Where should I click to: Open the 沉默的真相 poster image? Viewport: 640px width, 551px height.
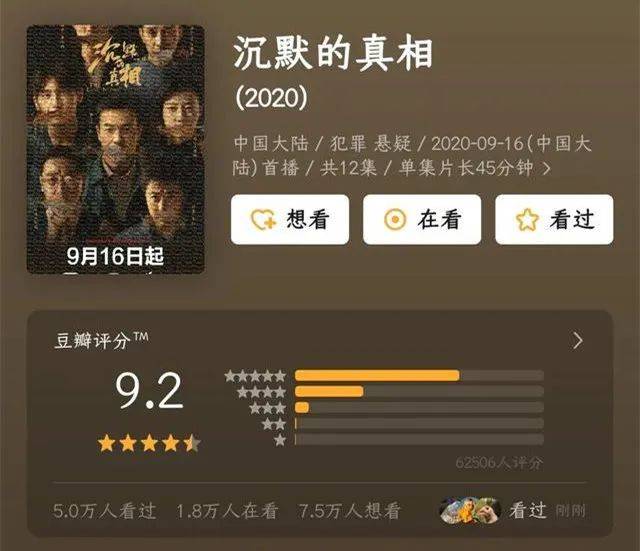pos(114,149)
